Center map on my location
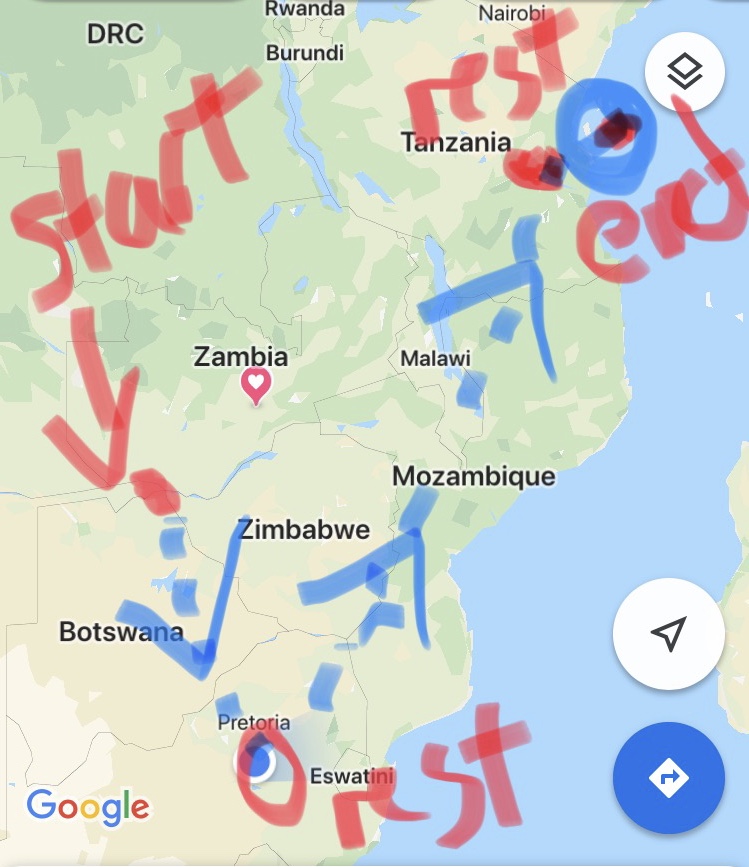749x867 pixels. click(668, 633)
